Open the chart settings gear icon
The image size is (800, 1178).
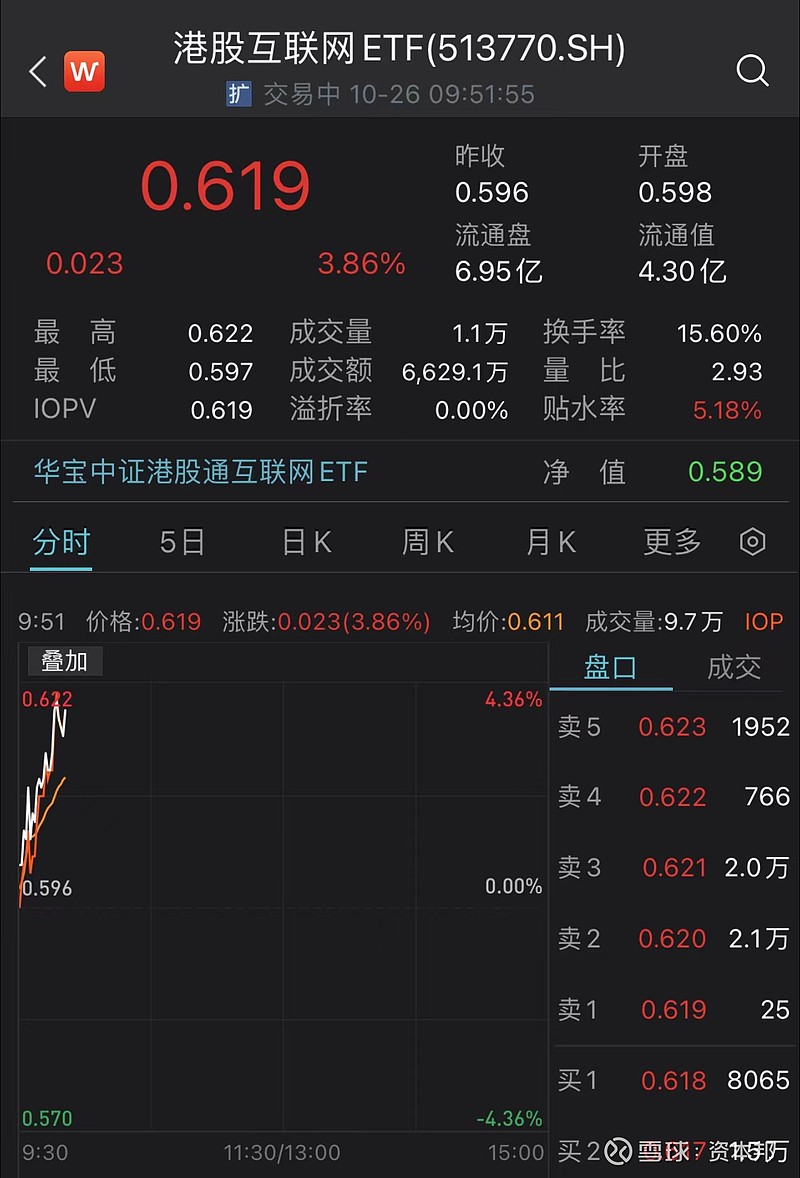point(752,540)
